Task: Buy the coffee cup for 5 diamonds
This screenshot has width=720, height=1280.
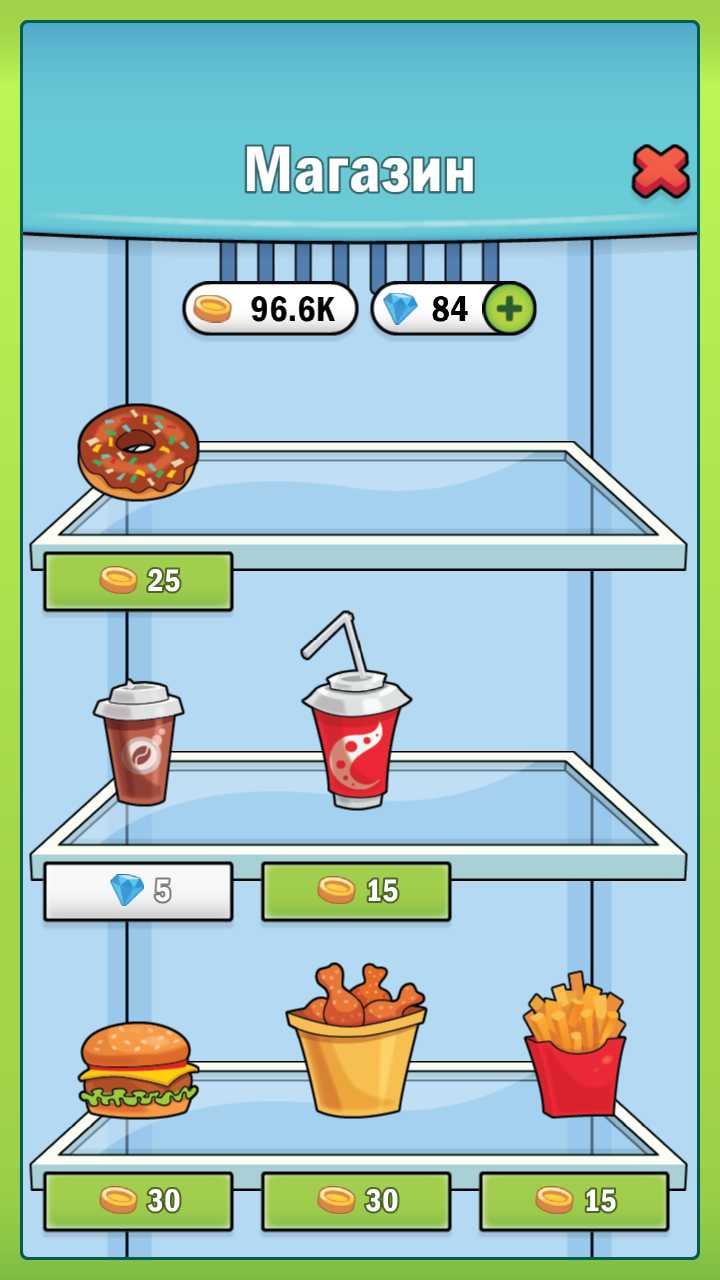Action: point(138,891)
